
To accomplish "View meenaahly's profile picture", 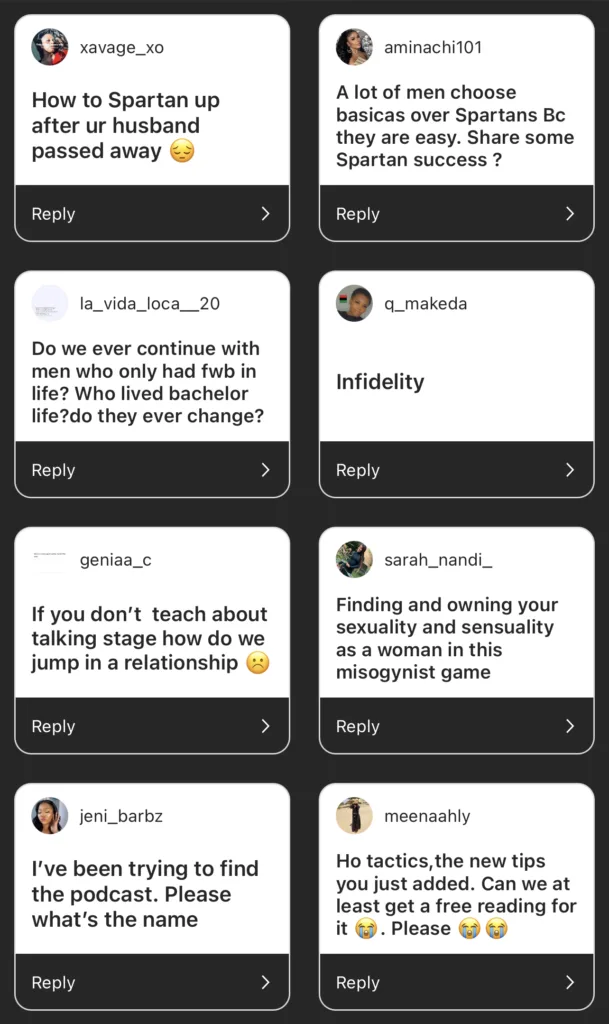I will point(354,816).
